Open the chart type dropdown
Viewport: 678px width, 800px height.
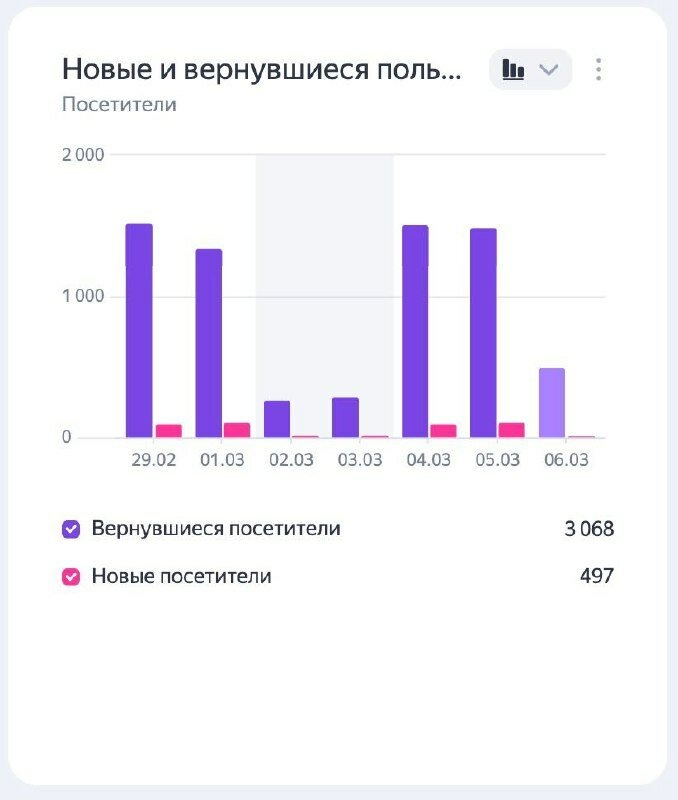click(x=530, y=70)
